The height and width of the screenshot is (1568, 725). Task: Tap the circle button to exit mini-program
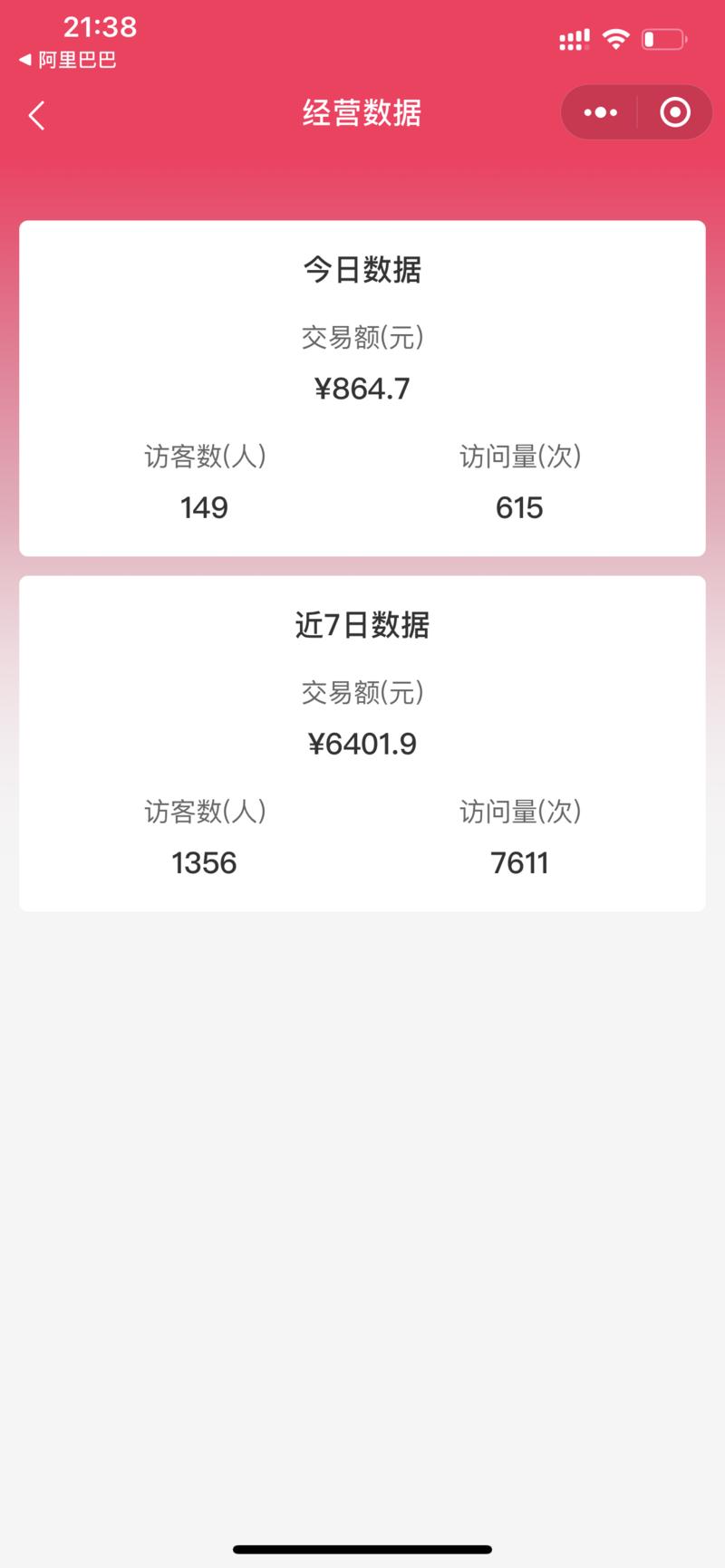click(x=674, y=112)
